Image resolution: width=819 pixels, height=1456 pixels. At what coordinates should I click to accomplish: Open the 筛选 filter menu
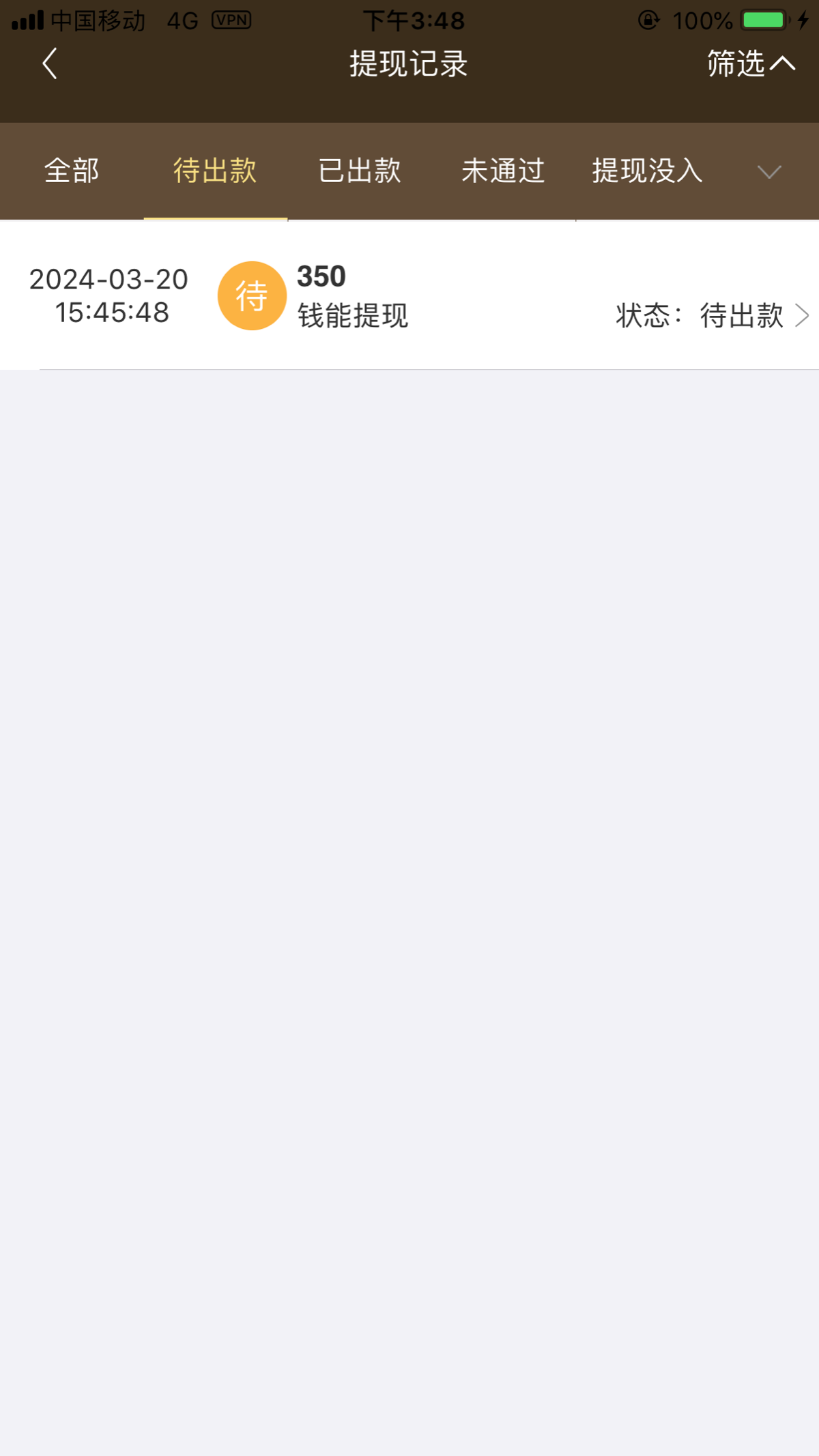coord(750,64)
